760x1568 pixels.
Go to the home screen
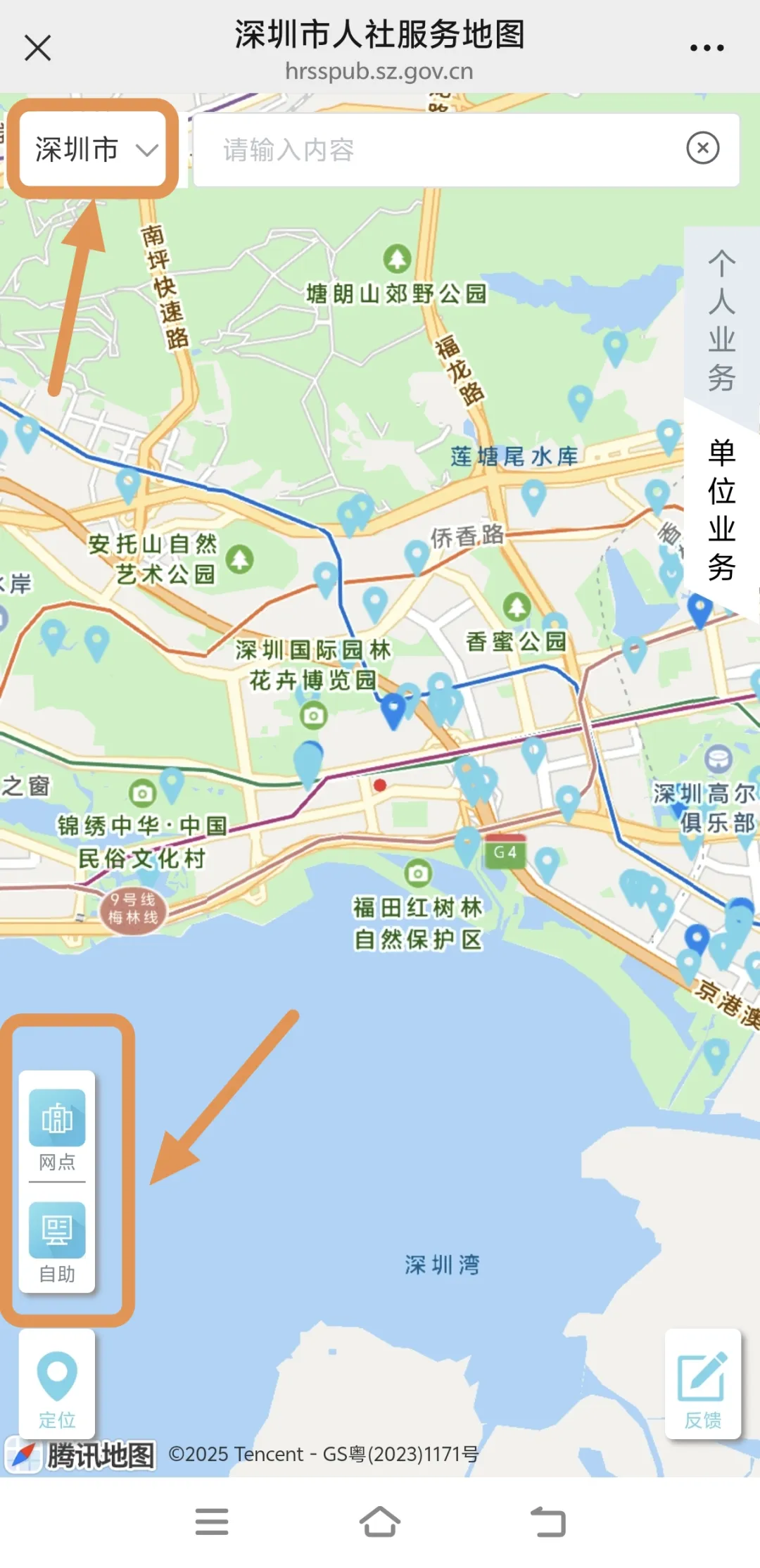tap(380, 1522)
